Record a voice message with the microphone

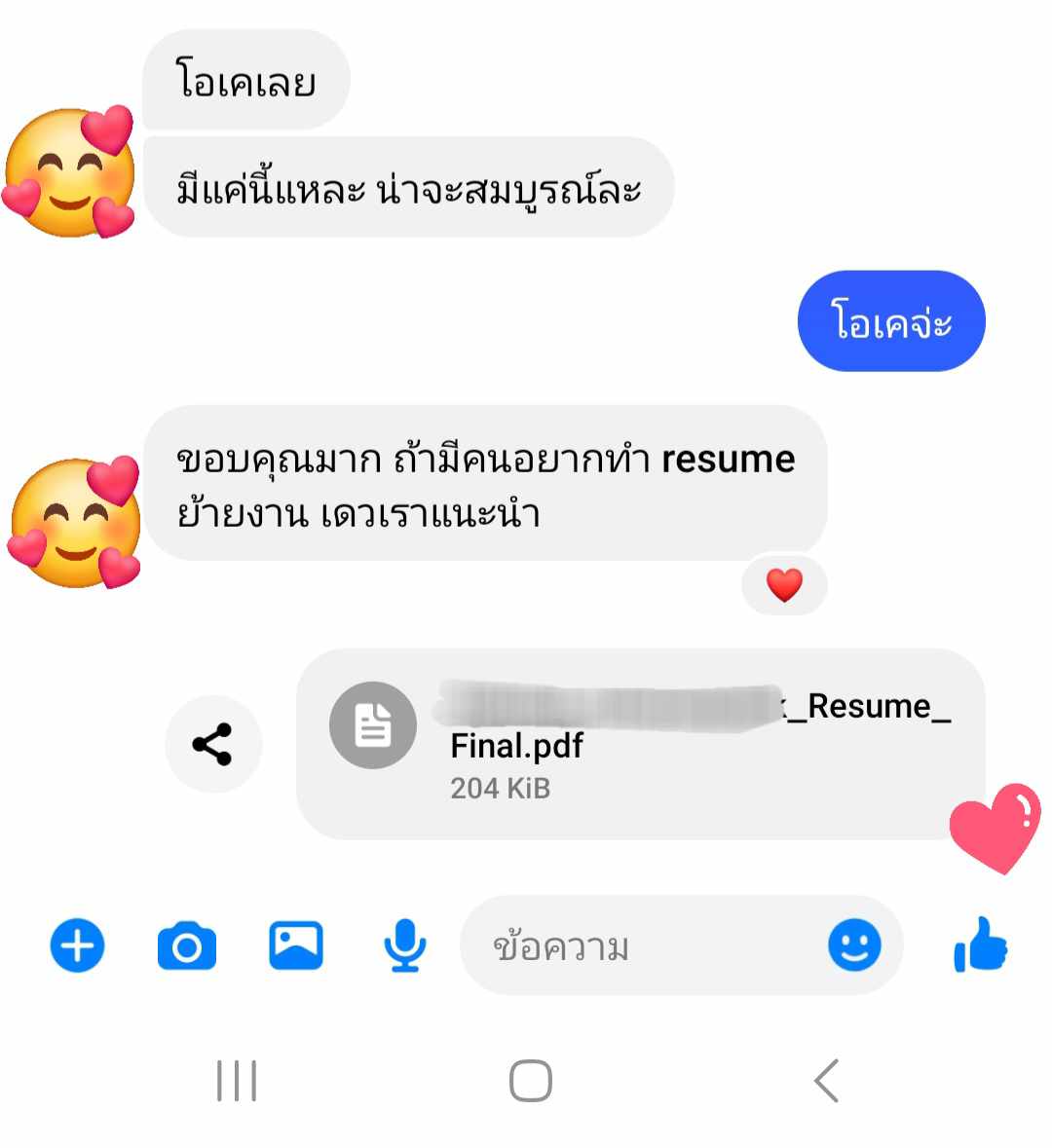(404, 945)
